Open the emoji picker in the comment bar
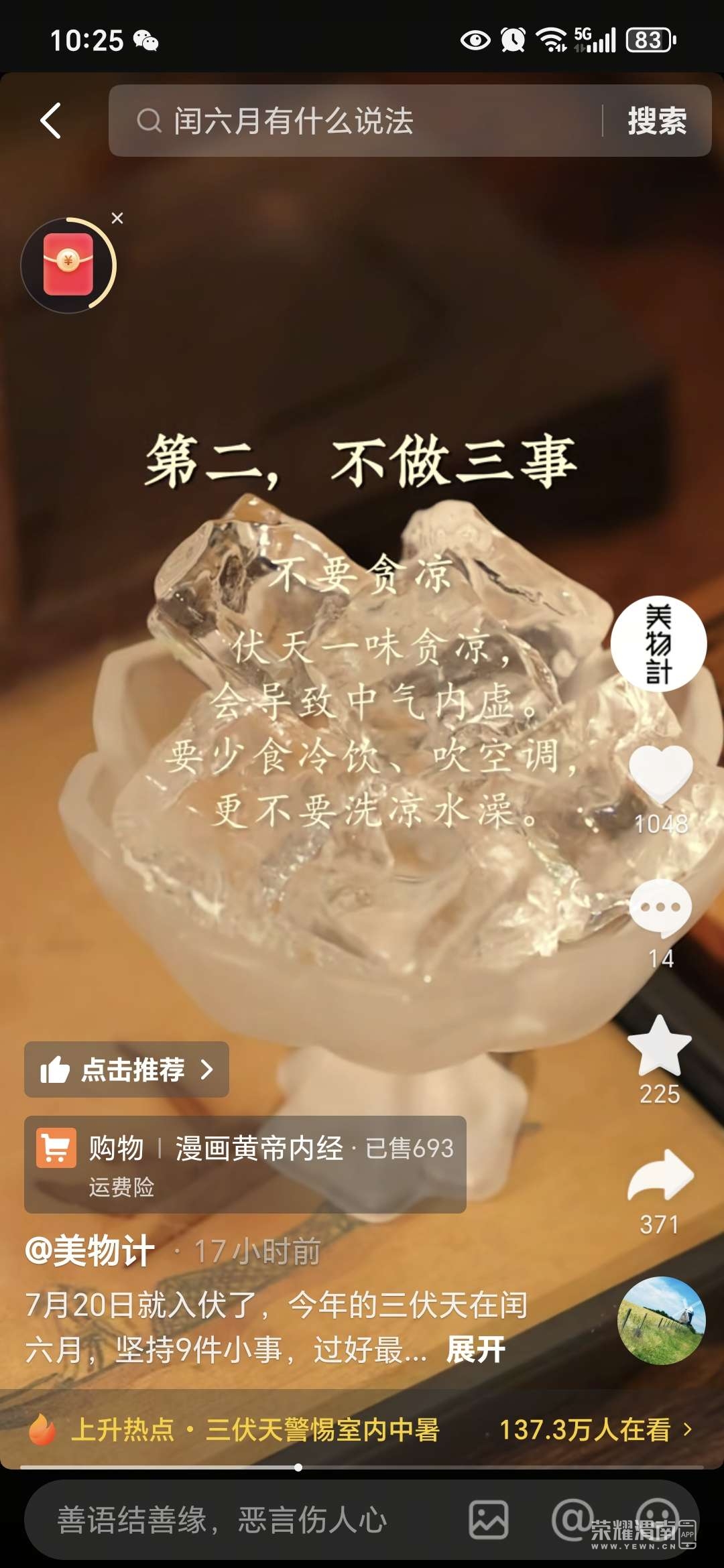 [658, 1519]
